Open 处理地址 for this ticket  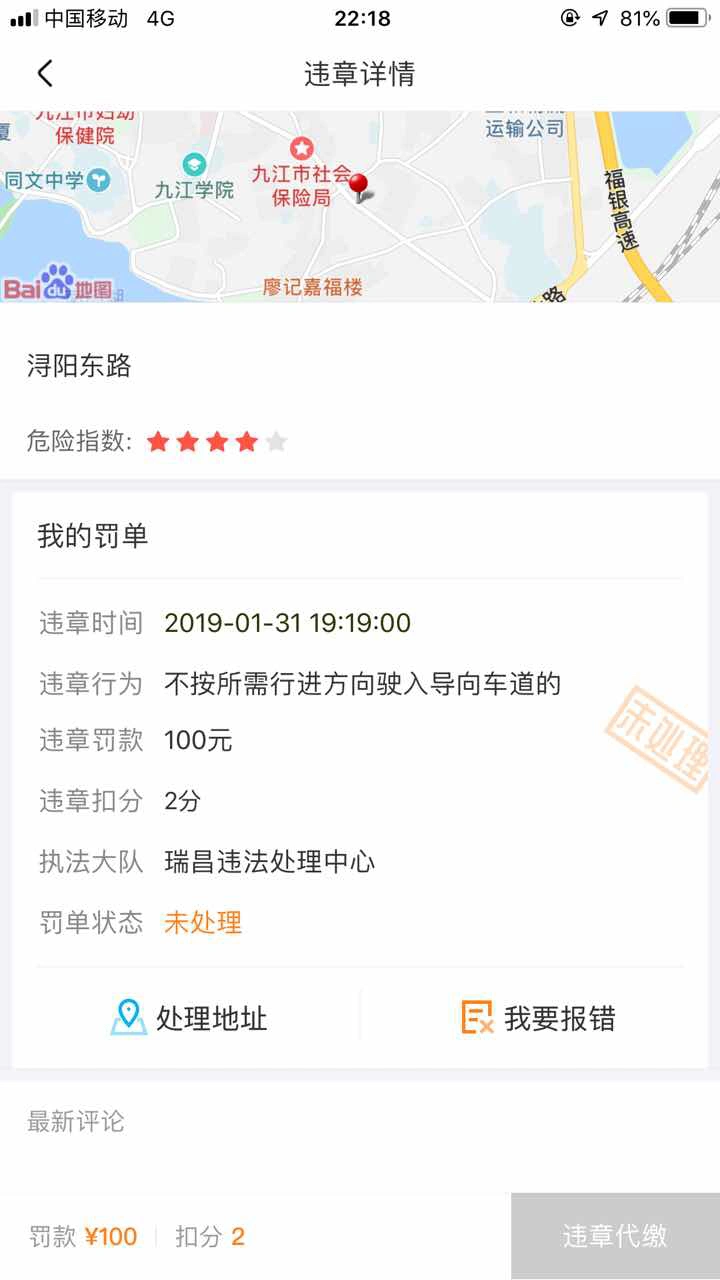pyautogui.click(x=189, y=1018)
